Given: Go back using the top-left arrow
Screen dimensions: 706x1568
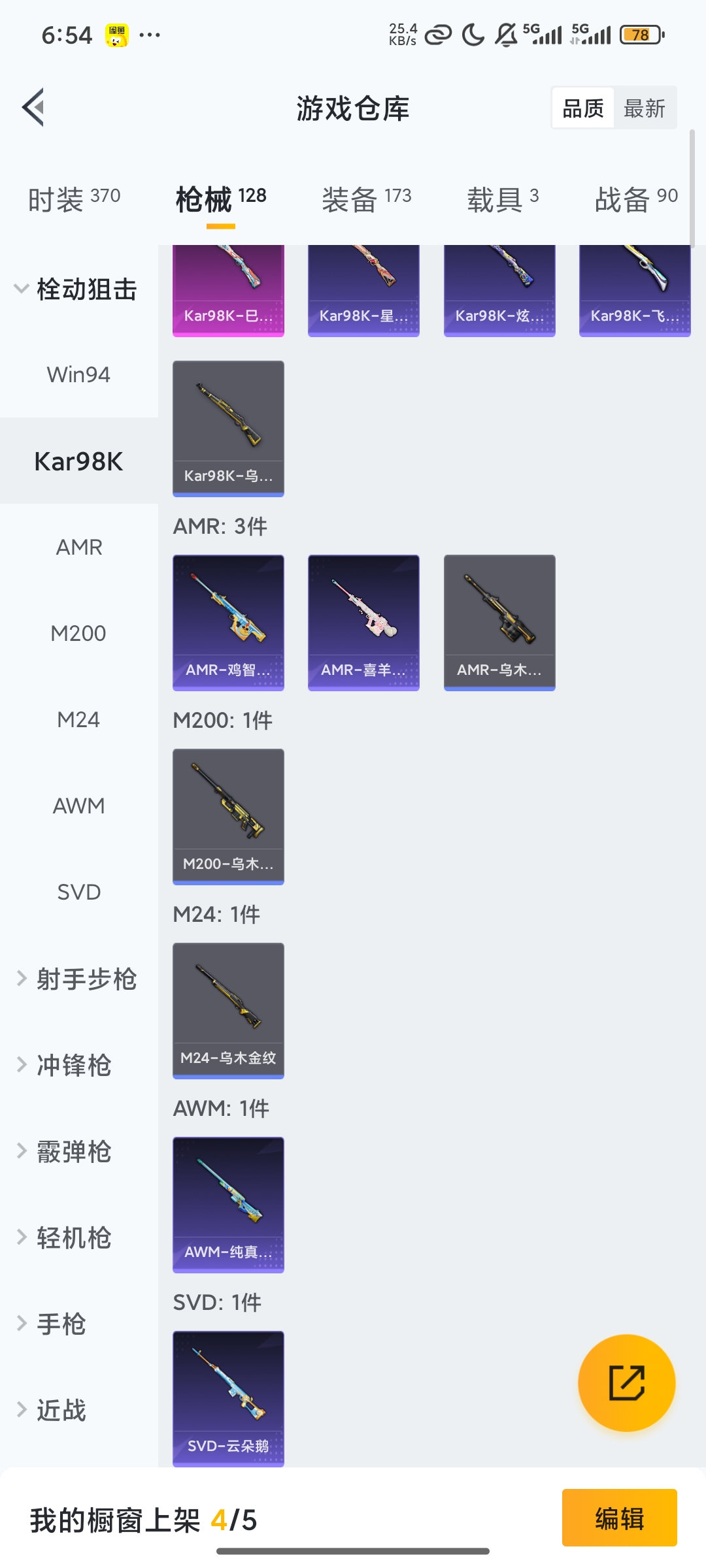Looking at the screenshot, I should click(x=33, y=107).
